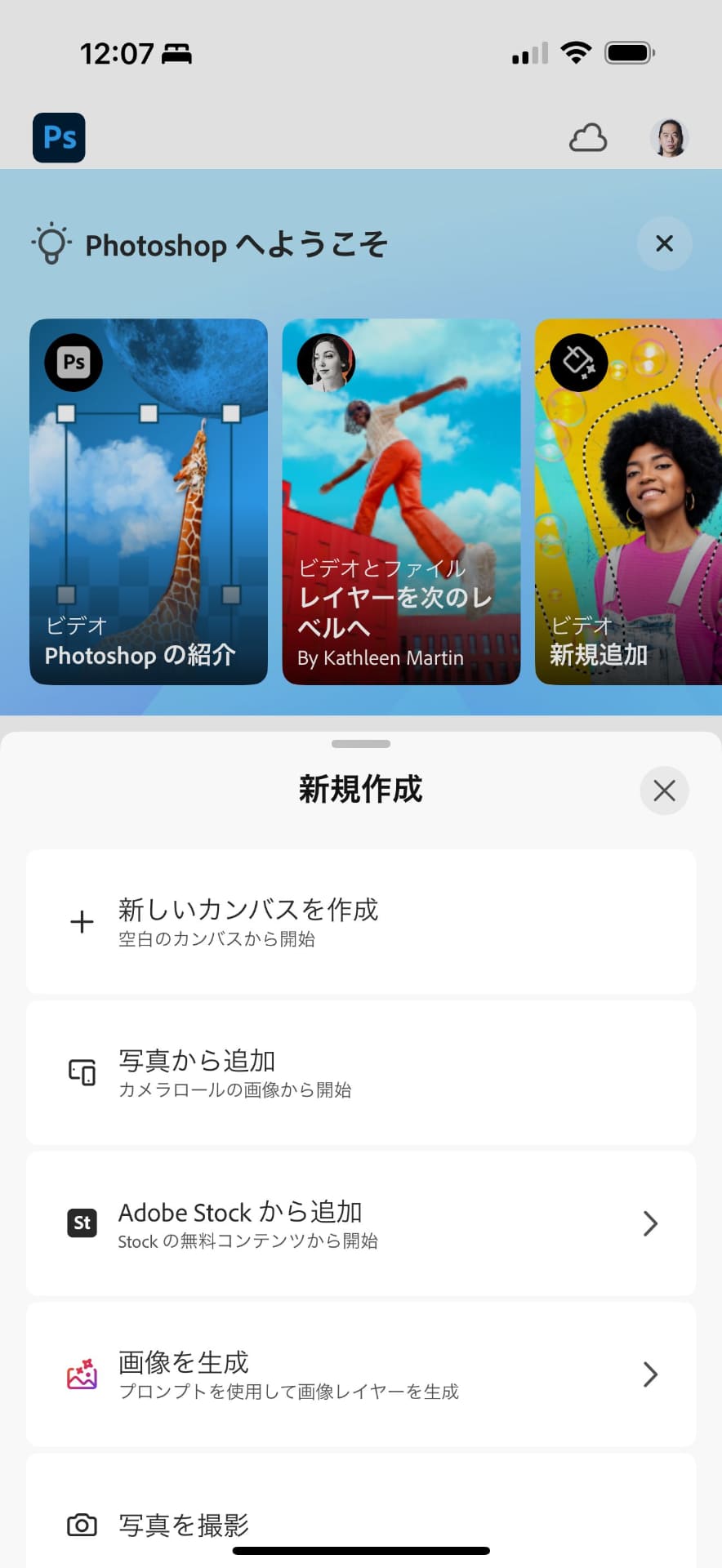Tap the photo import icon beside 写真から追加
The height and width of the screenshot is (1568, 722).
pos(81,1072)
